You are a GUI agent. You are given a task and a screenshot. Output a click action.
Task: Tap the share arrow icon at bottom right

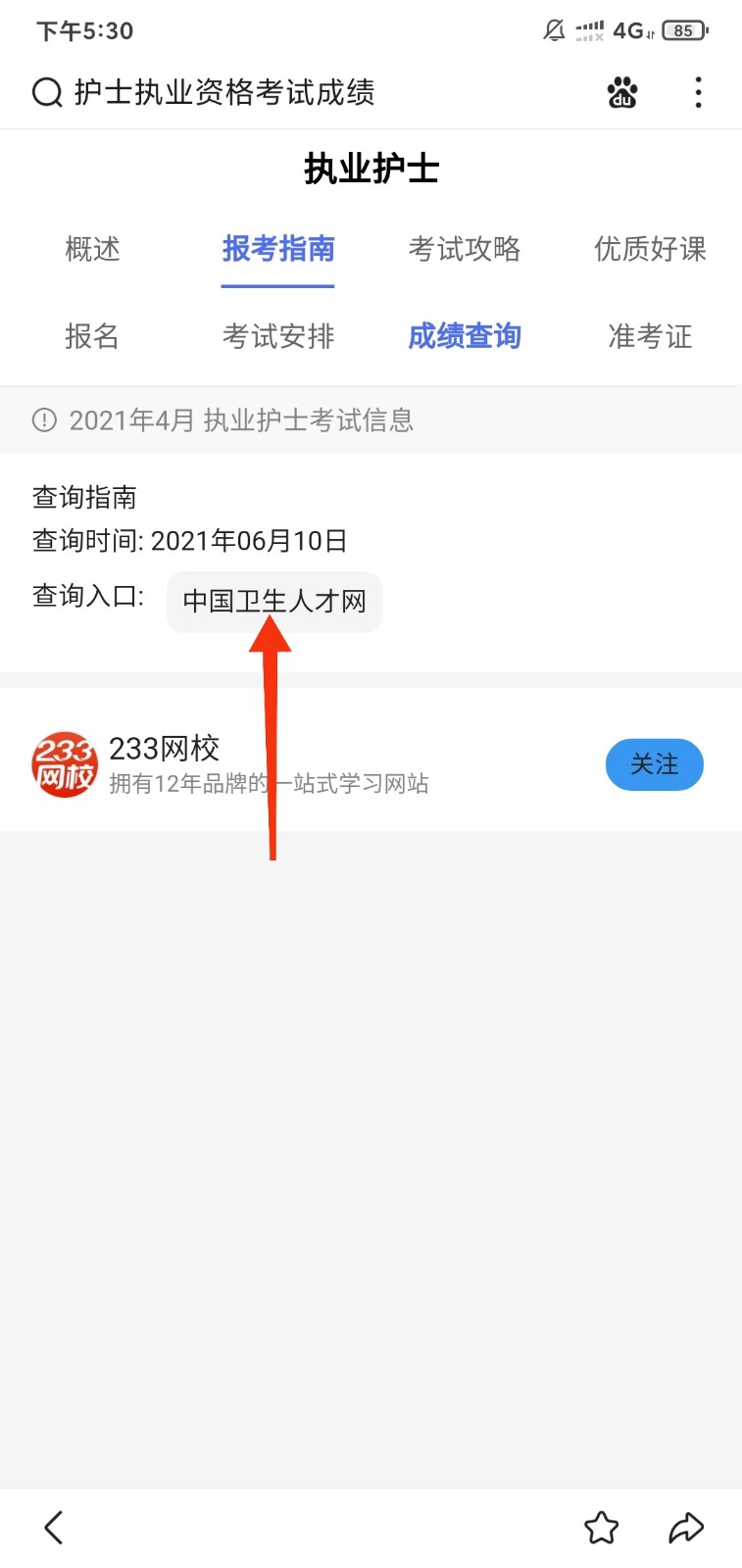tap(685, 1526)
